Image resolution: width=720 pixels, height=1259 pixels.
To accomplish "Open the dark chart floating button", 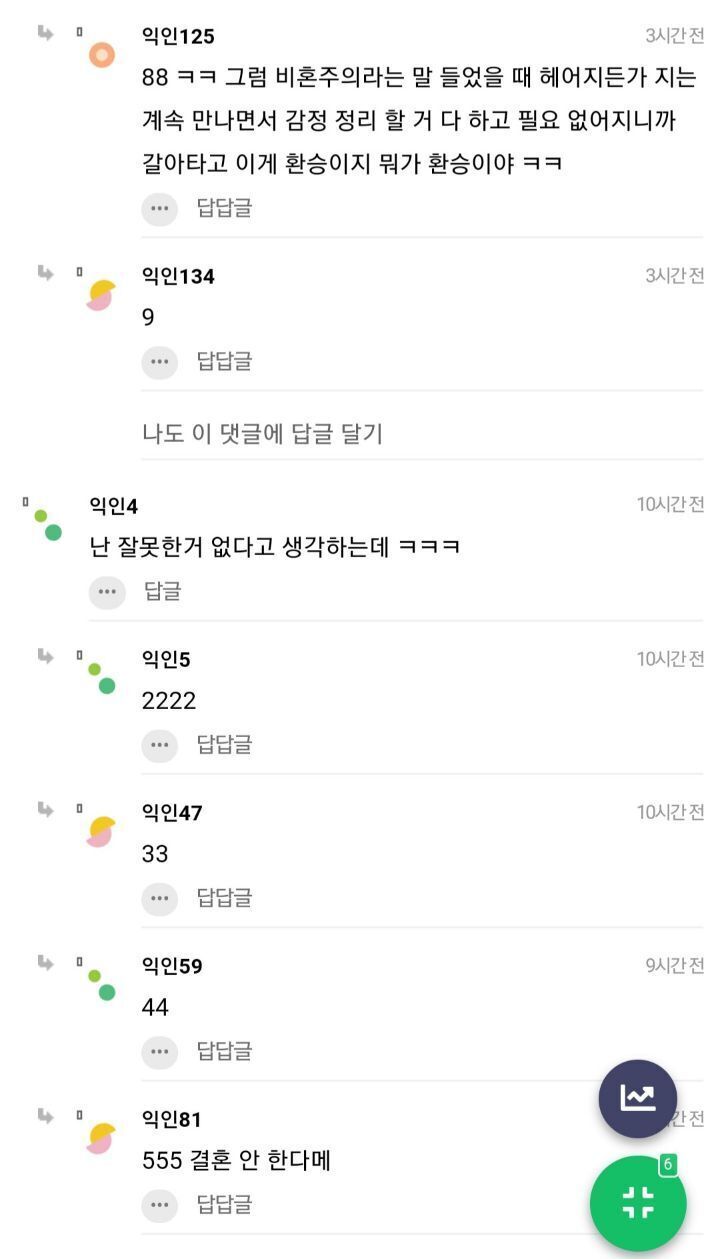I will pos(637,1098).
